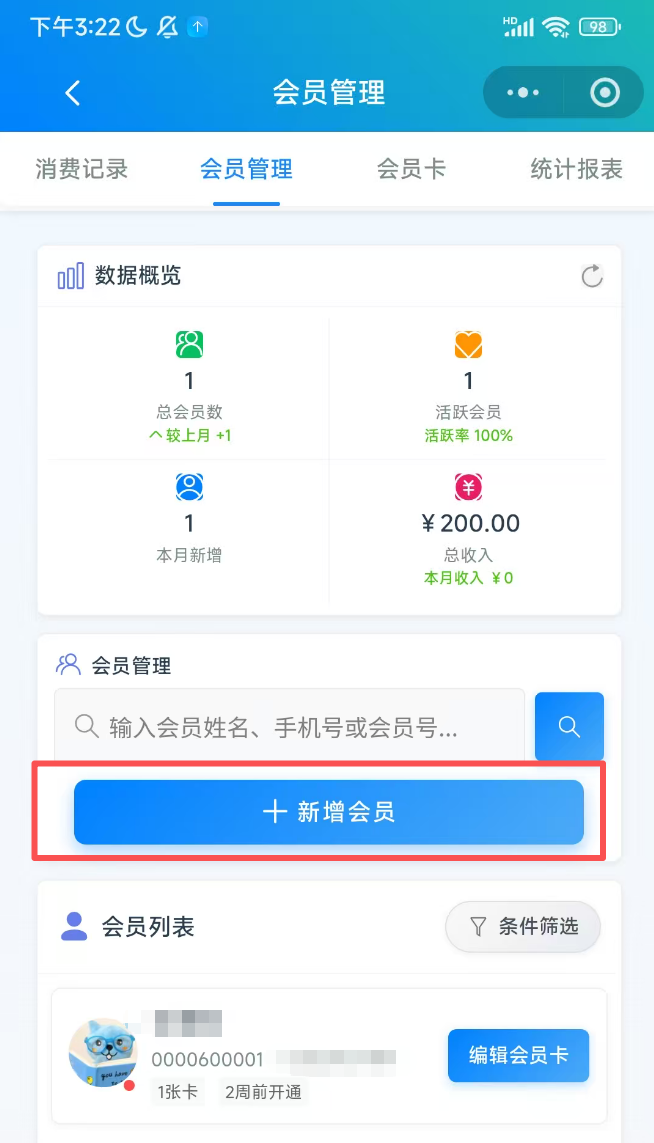The width and height of the screenshot is (654, 1143).
Task: Switch to the 消费记录 tab
Action: (x=82, y=169)
